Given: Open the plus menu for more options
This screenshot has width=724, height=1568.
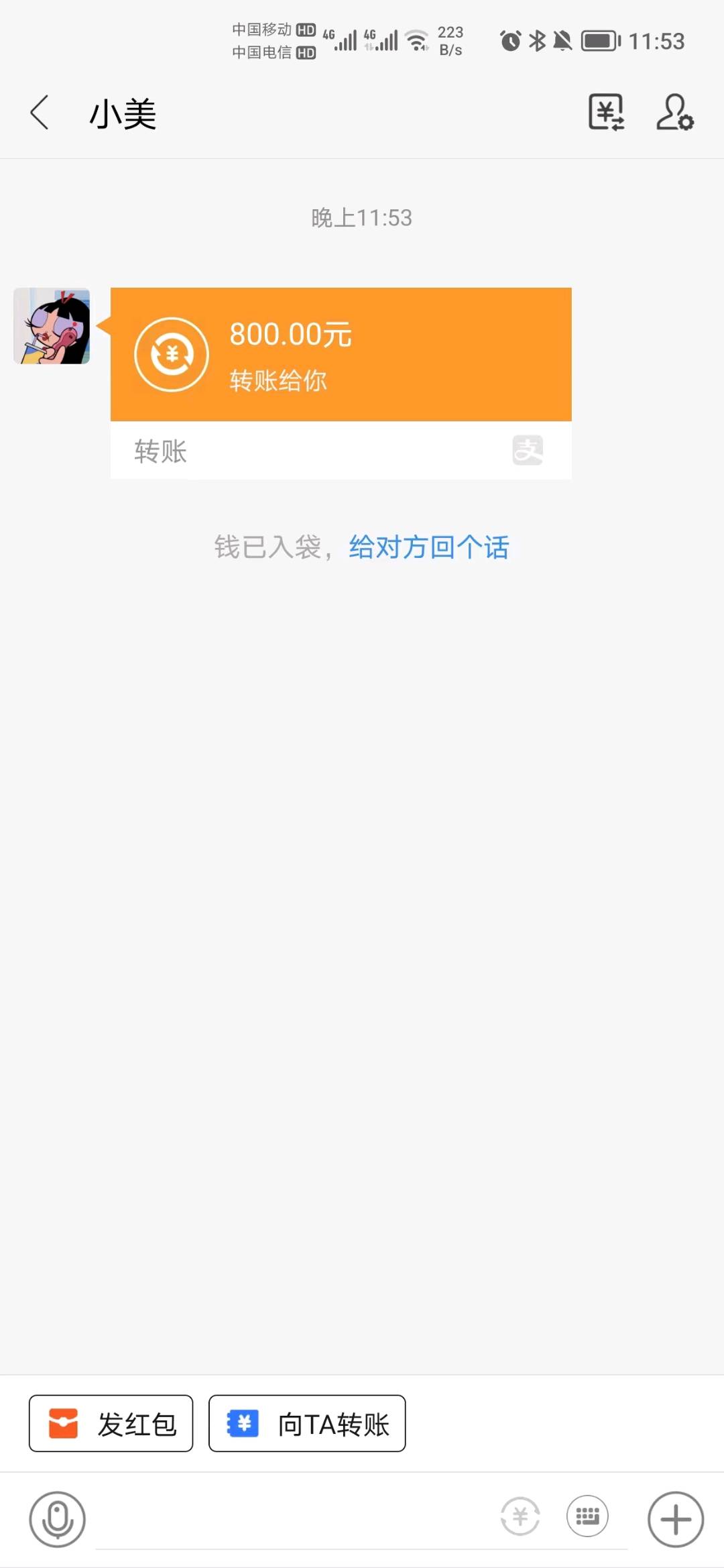Looking at the screenshot, I should (675, 1519).
